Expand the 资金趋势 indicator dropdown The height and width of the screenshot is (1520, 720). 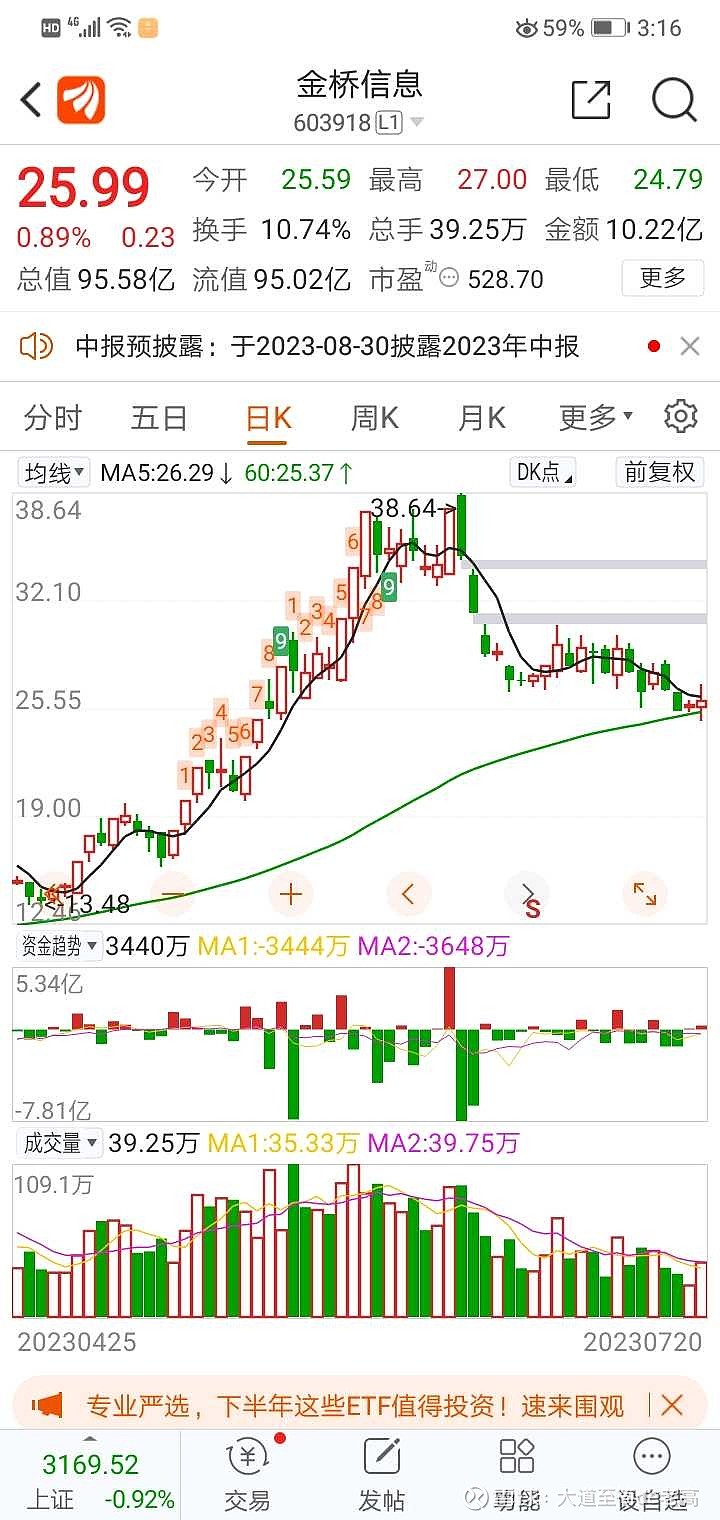tap(58, 944)
